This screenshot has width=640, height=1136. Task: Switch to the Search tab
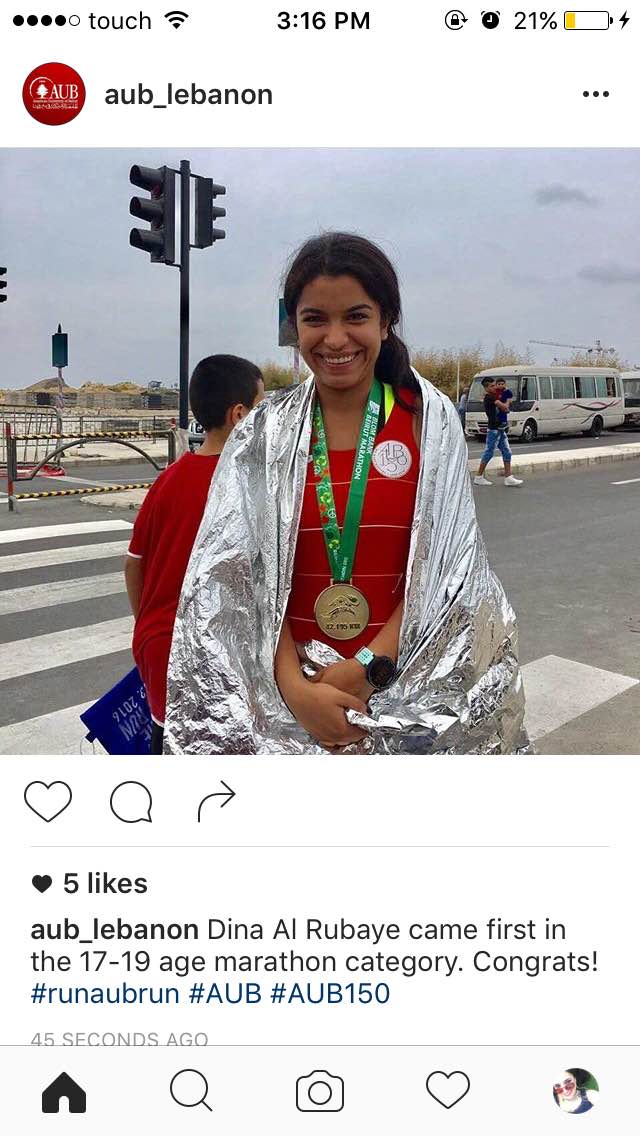click(x=191, y=1091)
